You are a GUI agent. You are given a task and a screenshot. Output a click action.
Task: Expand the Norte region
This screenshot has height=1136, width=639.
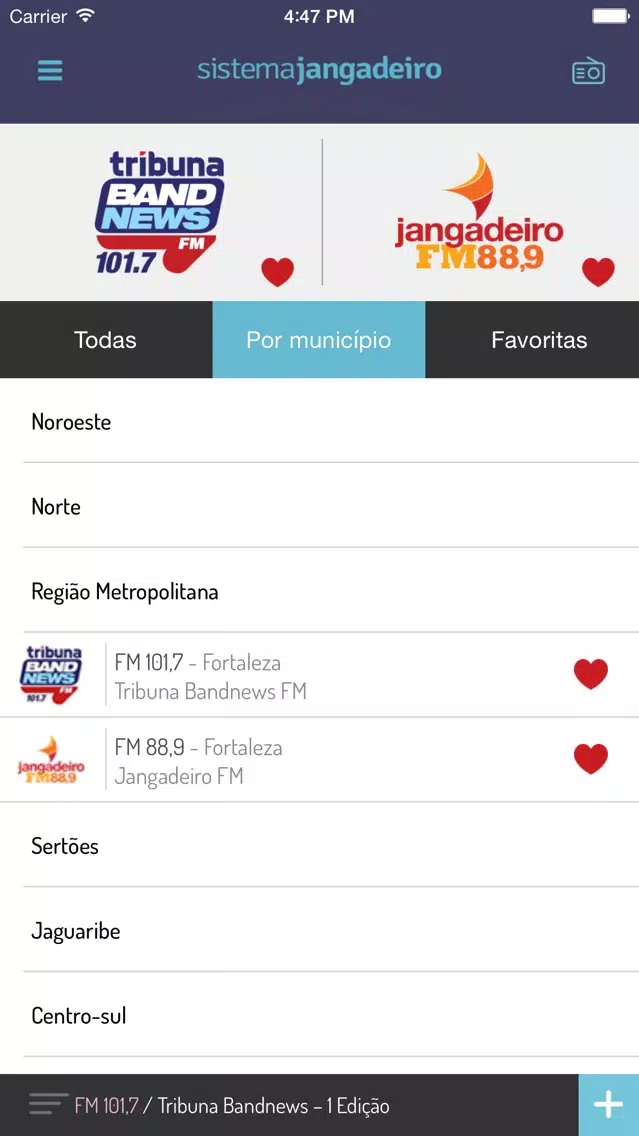320,506
